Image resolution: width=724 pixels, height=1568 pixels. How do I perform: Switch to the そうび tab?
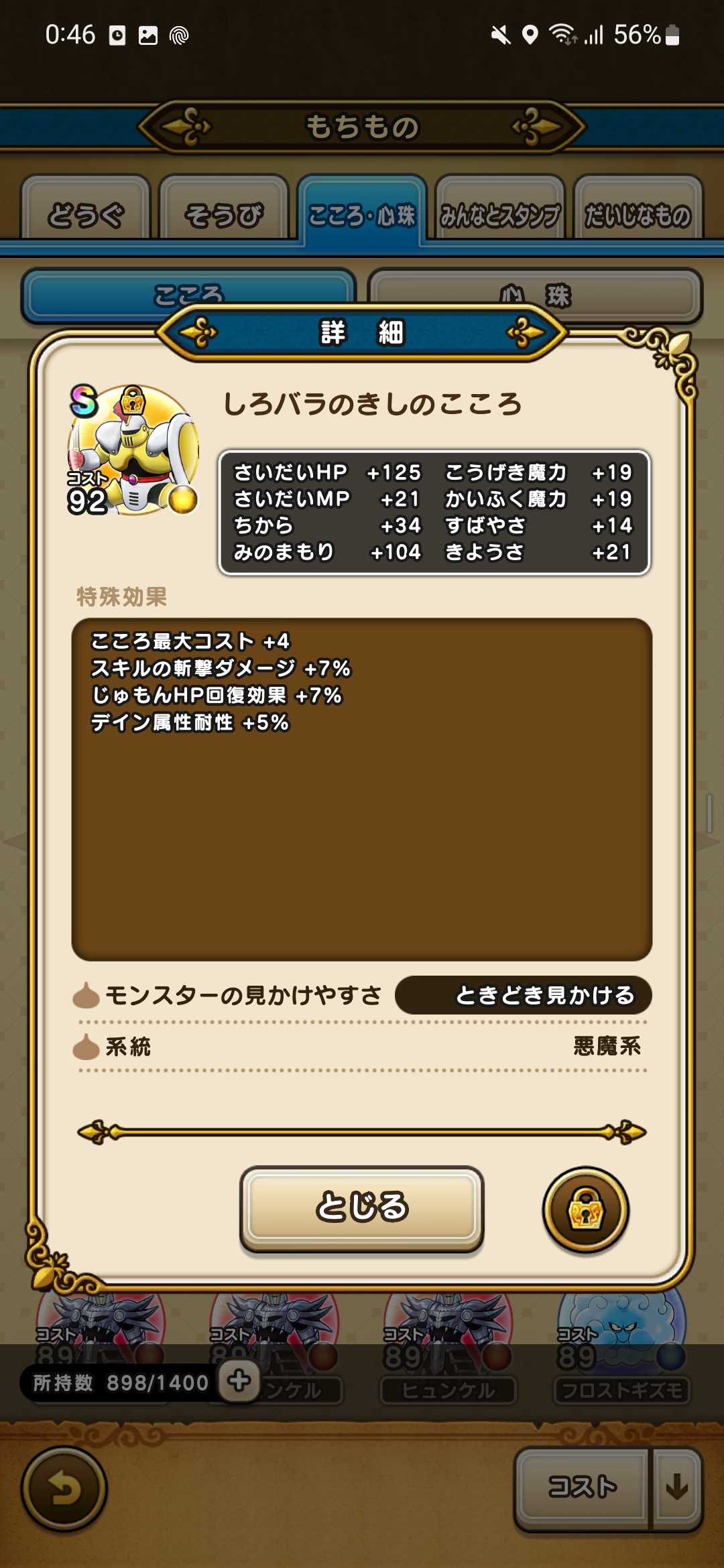(x=223, y=214)
